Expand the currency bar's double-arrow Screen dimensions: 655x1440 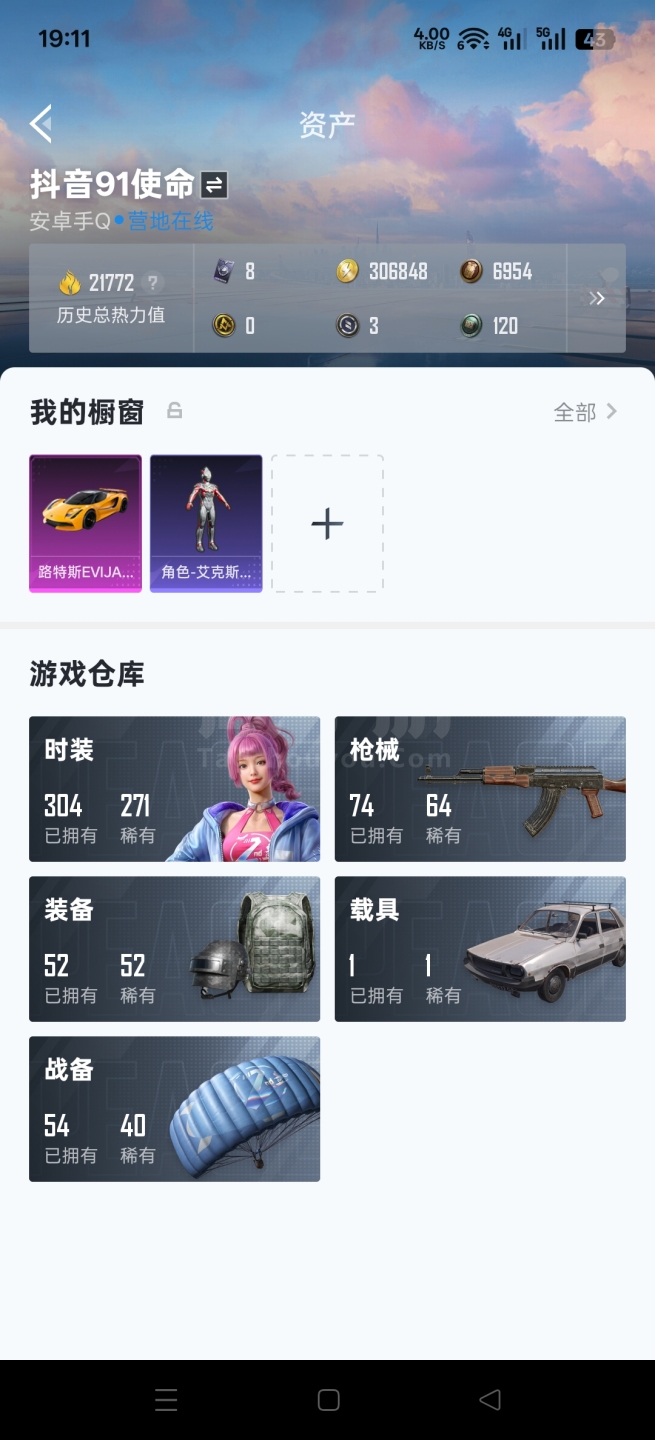(597, 298)
